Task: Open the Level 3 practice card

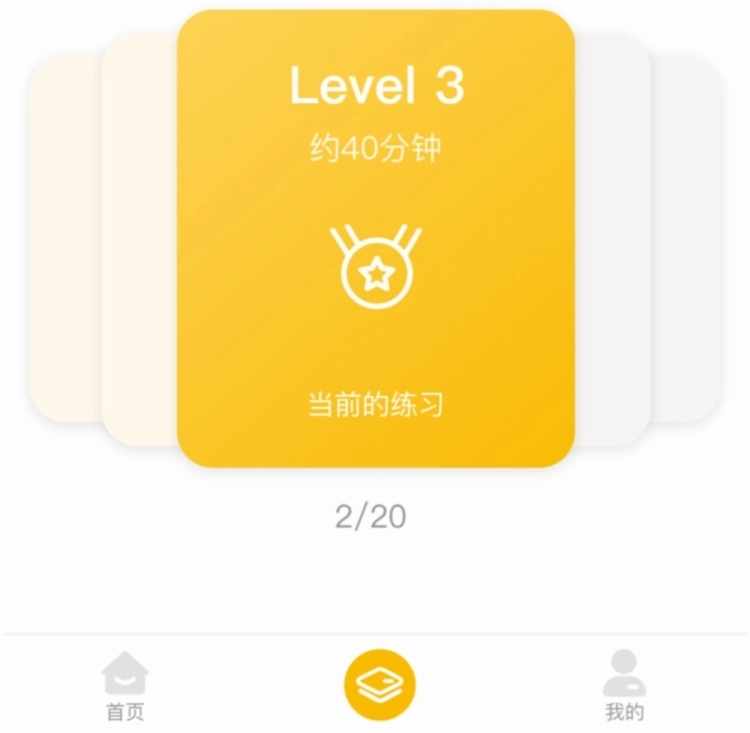Action: pos(375,240)
